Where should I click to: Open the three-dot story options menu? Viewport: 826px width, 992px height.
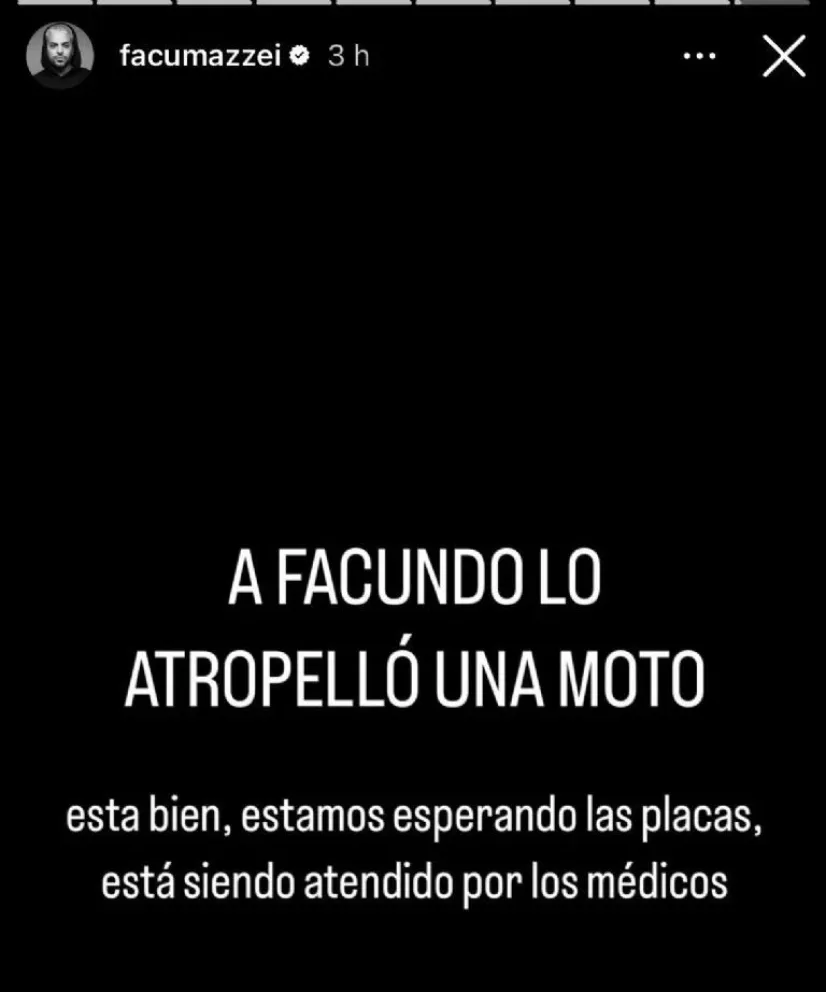(x=699, y=57)
